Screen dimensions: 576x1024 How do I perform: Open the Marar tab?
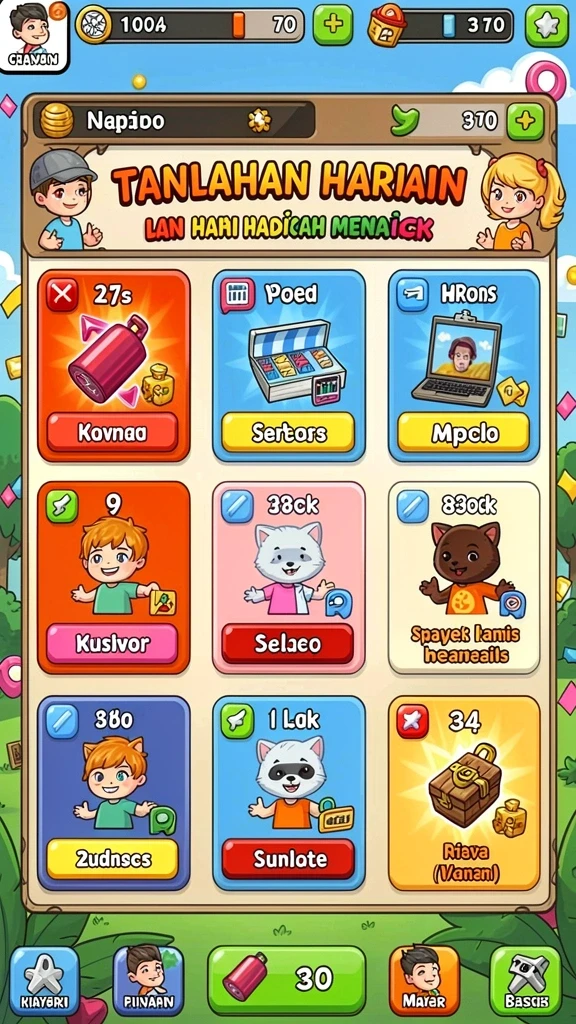[424, 980]
